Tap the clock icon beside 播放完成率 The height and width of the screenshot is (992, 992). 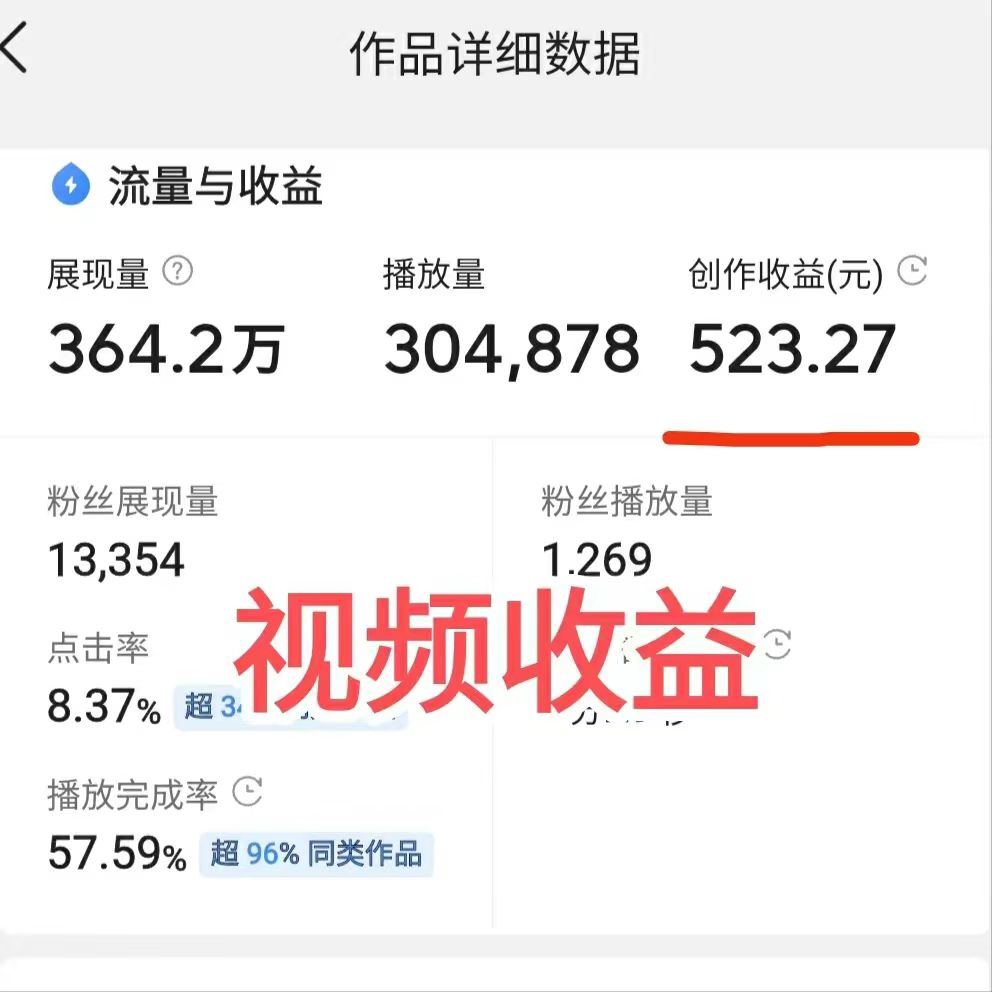pos(247,793)
